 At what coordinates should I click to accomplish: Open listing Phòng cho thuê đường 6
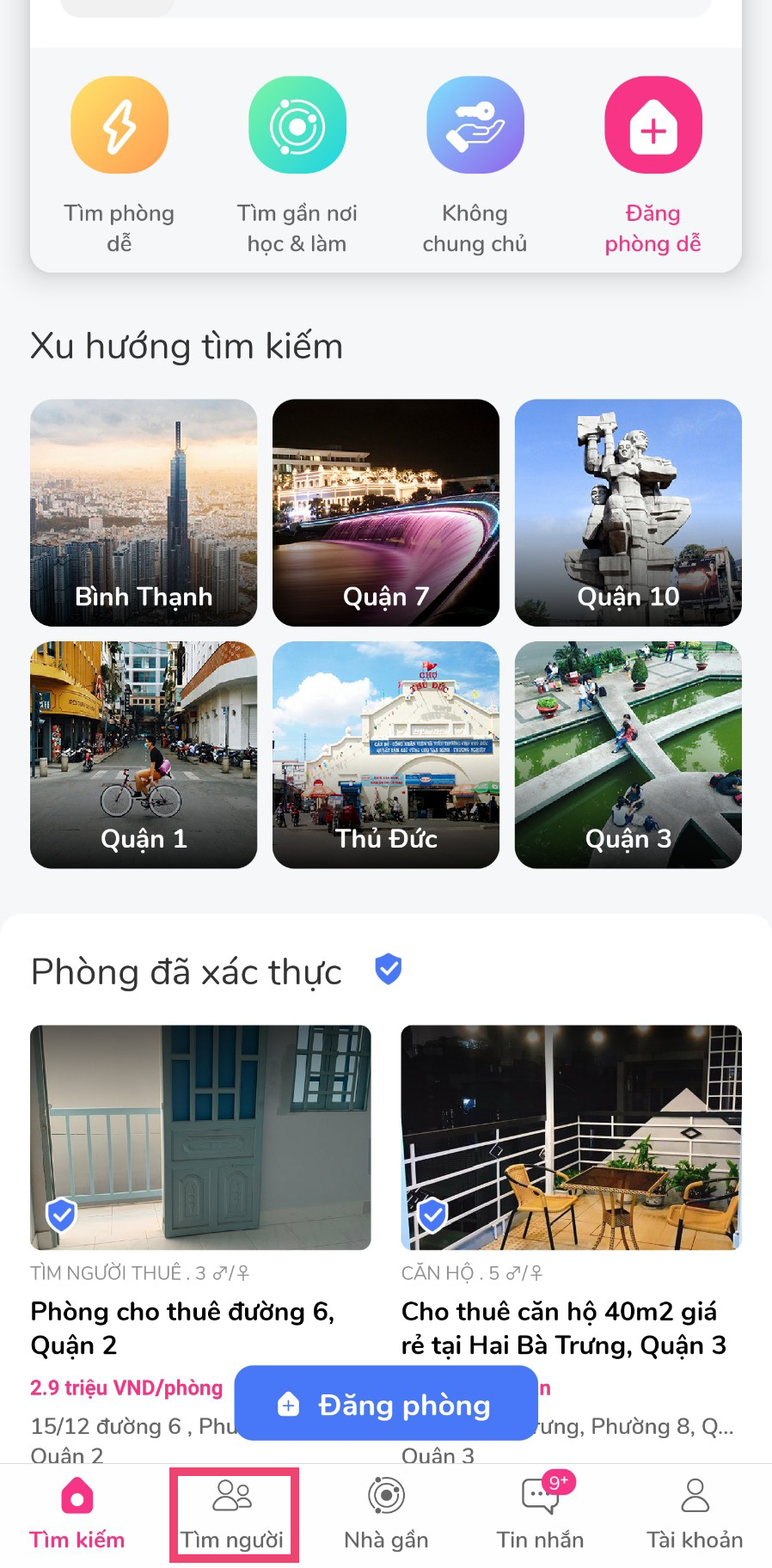pyautogui.click(x=200, y=1137)
